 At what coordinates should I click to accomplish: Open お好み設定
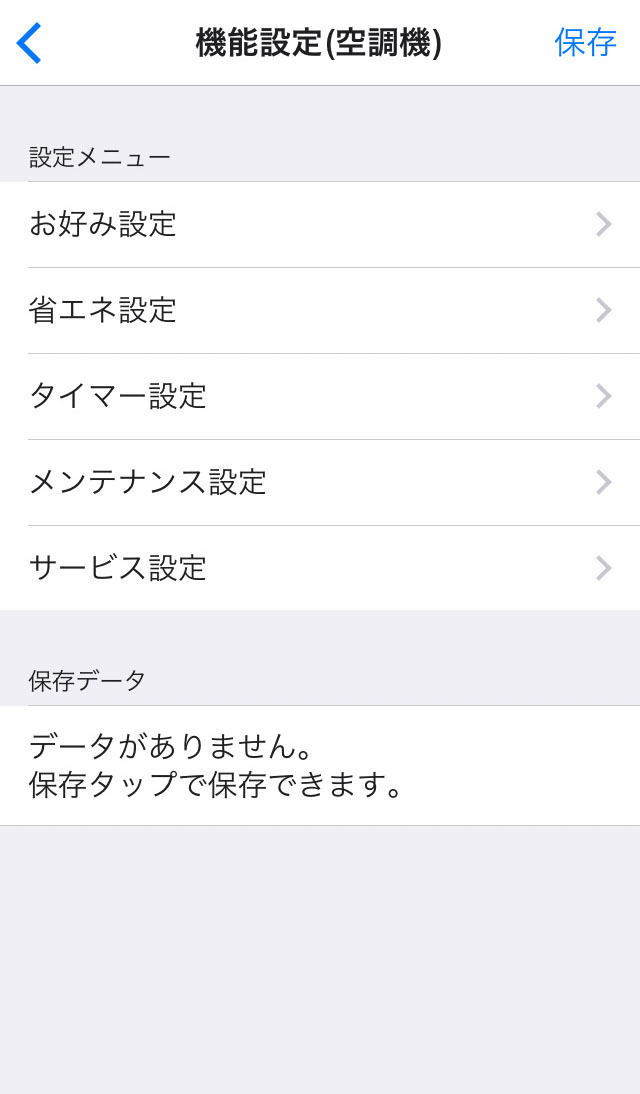320,225
